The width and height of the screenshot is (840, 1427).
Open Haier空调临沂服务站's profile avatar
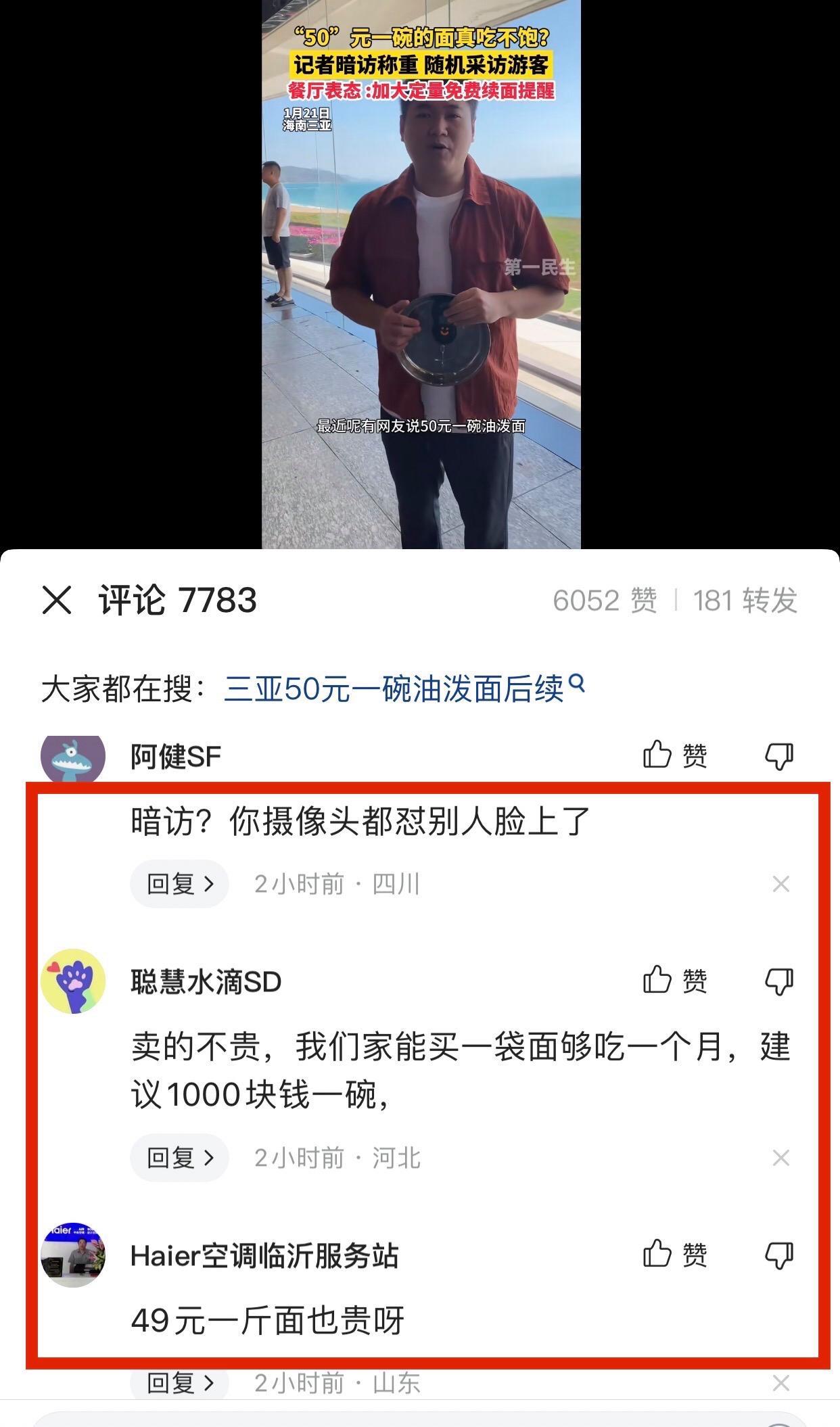[73, 1255]
